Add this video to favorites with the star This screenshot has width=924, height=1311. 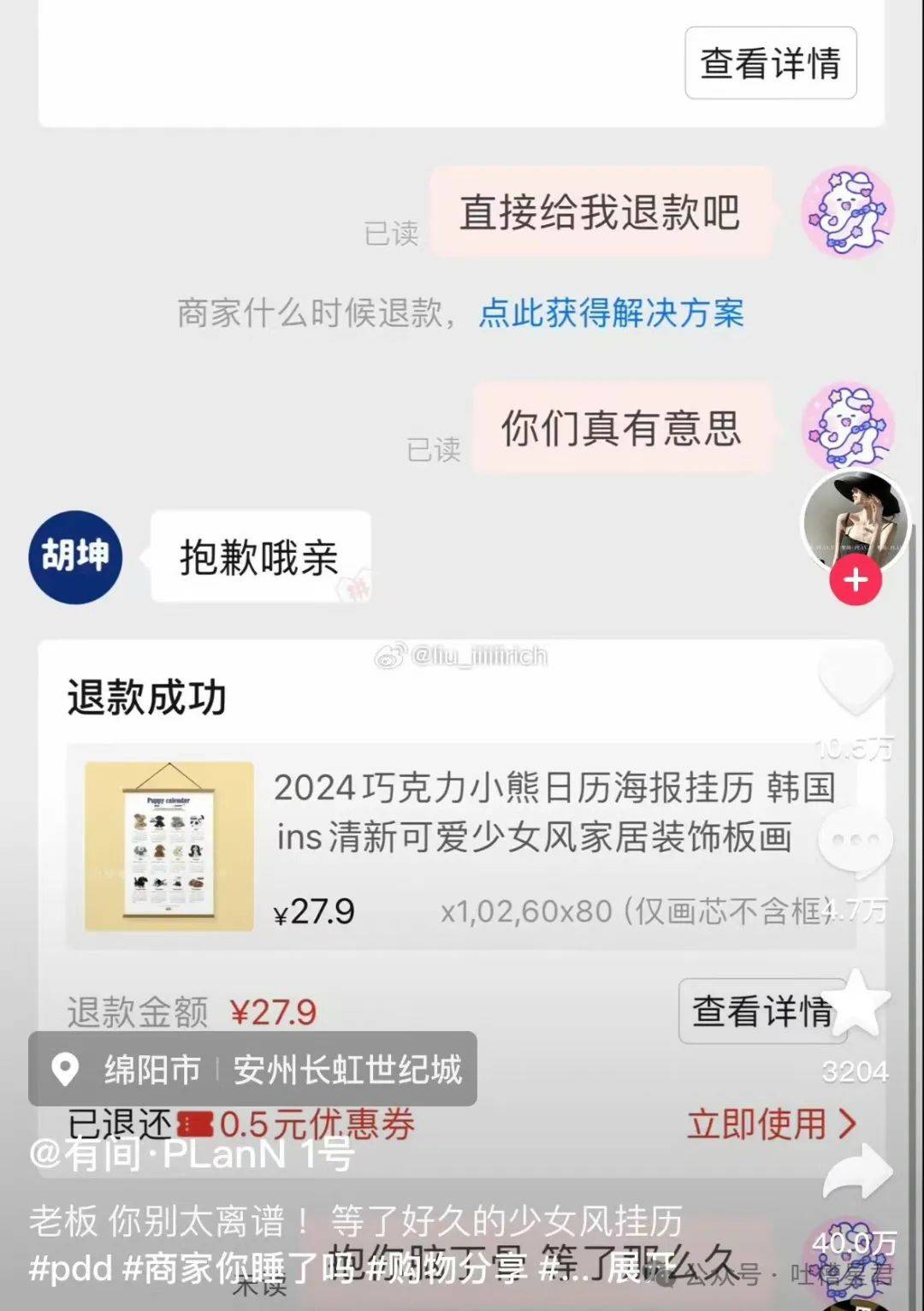pyautogui.click(x=856, y=1004)
